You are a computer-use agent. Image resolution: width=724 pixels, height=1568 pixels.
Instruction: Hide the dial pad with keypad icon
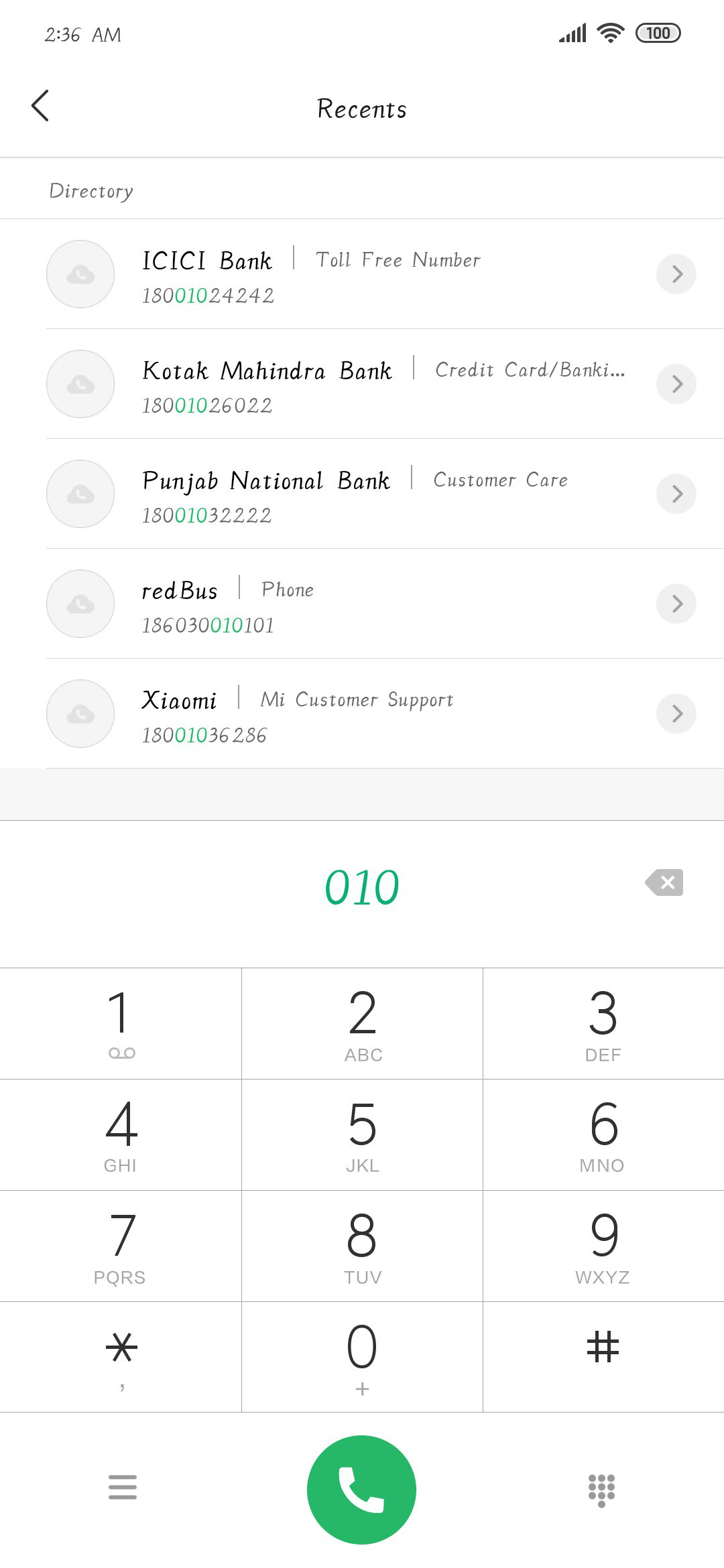[601, 1490]
